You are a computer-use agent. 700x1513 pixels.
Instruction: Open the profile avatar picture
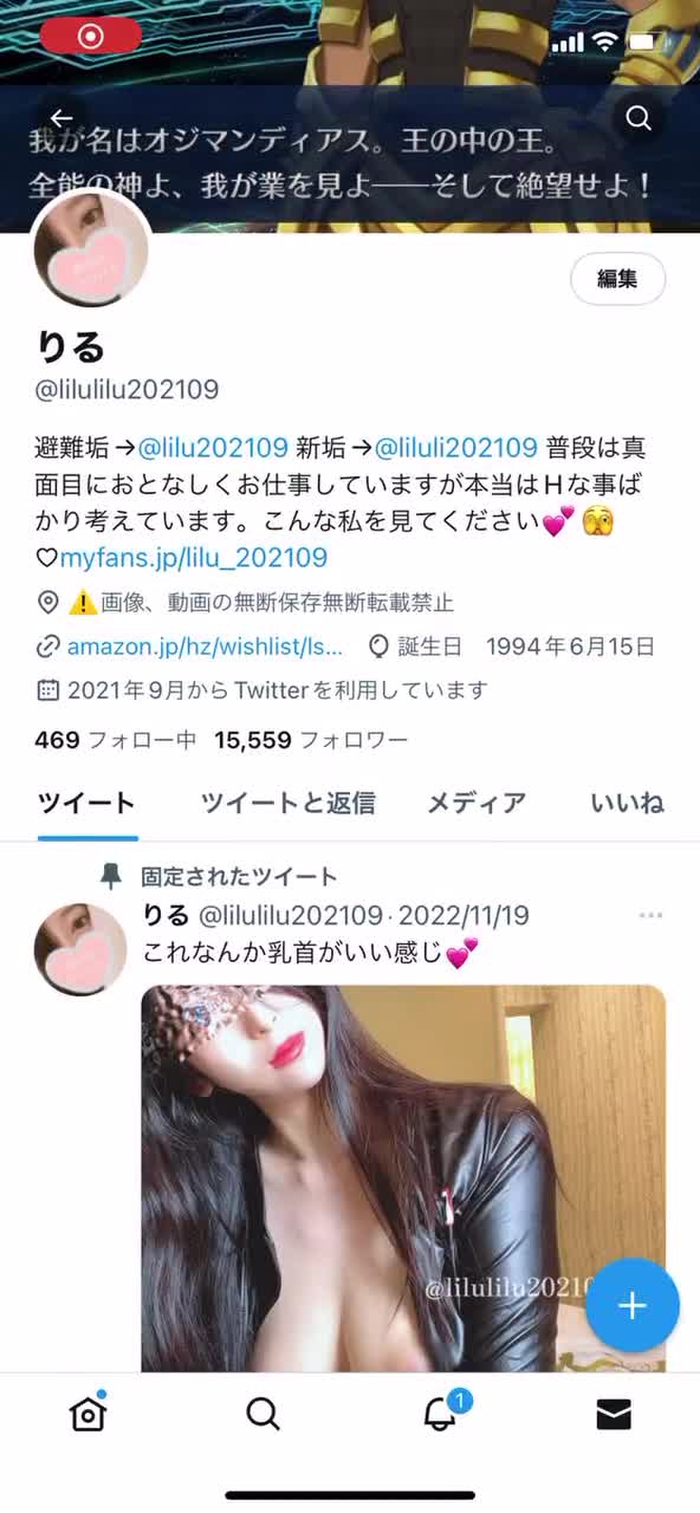click(x=92, y=248)
